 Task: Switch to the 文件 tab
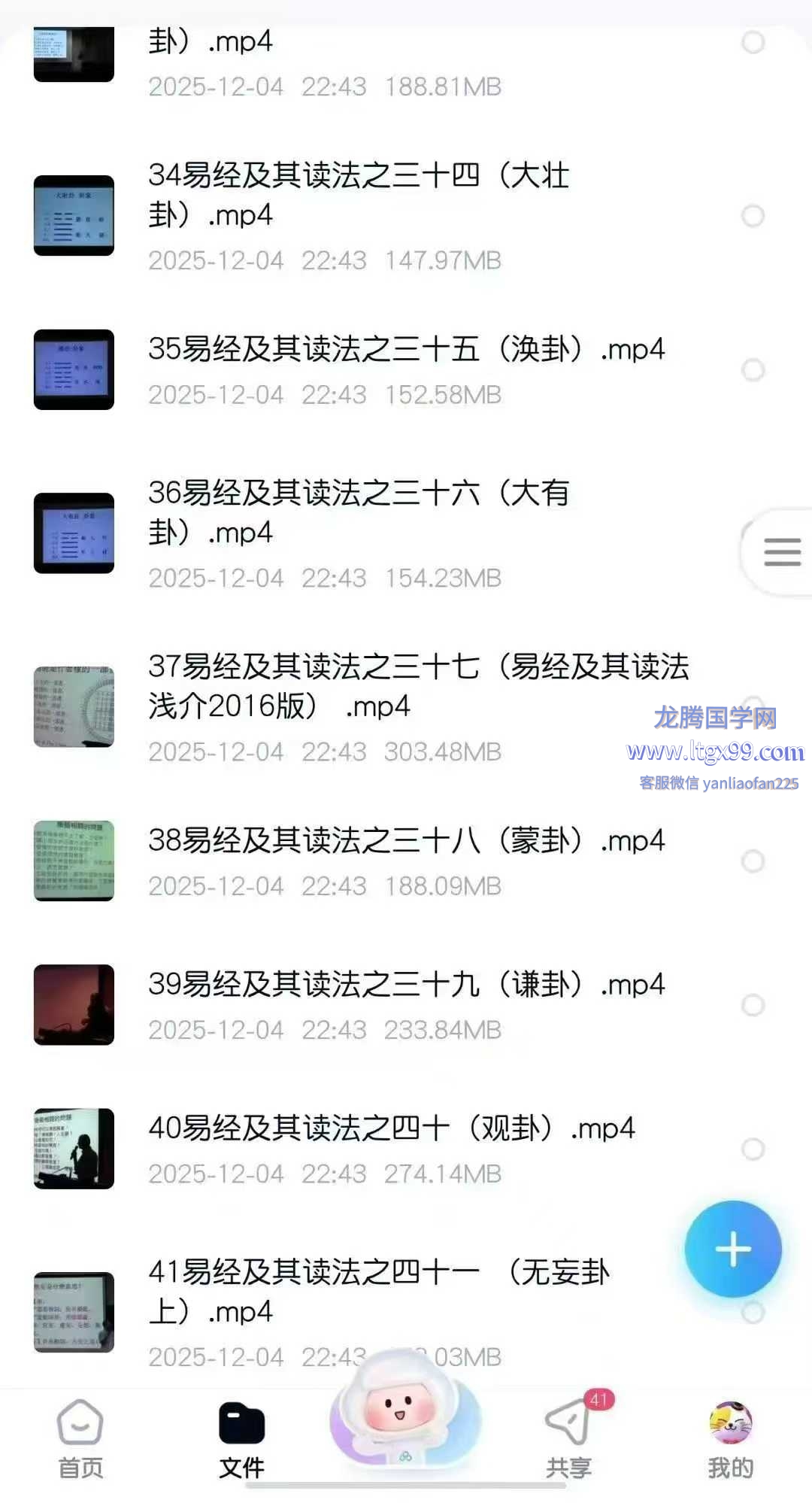click(x=241, y=1438)
